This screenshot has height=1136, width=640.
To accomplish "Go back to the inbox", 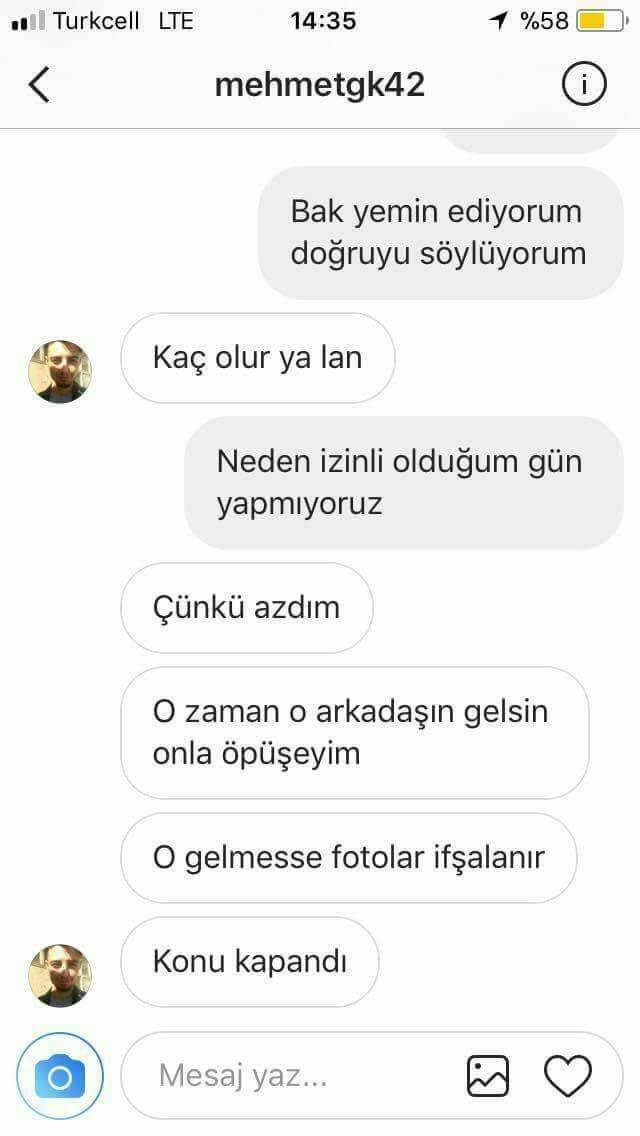I will tap(39, 85).
